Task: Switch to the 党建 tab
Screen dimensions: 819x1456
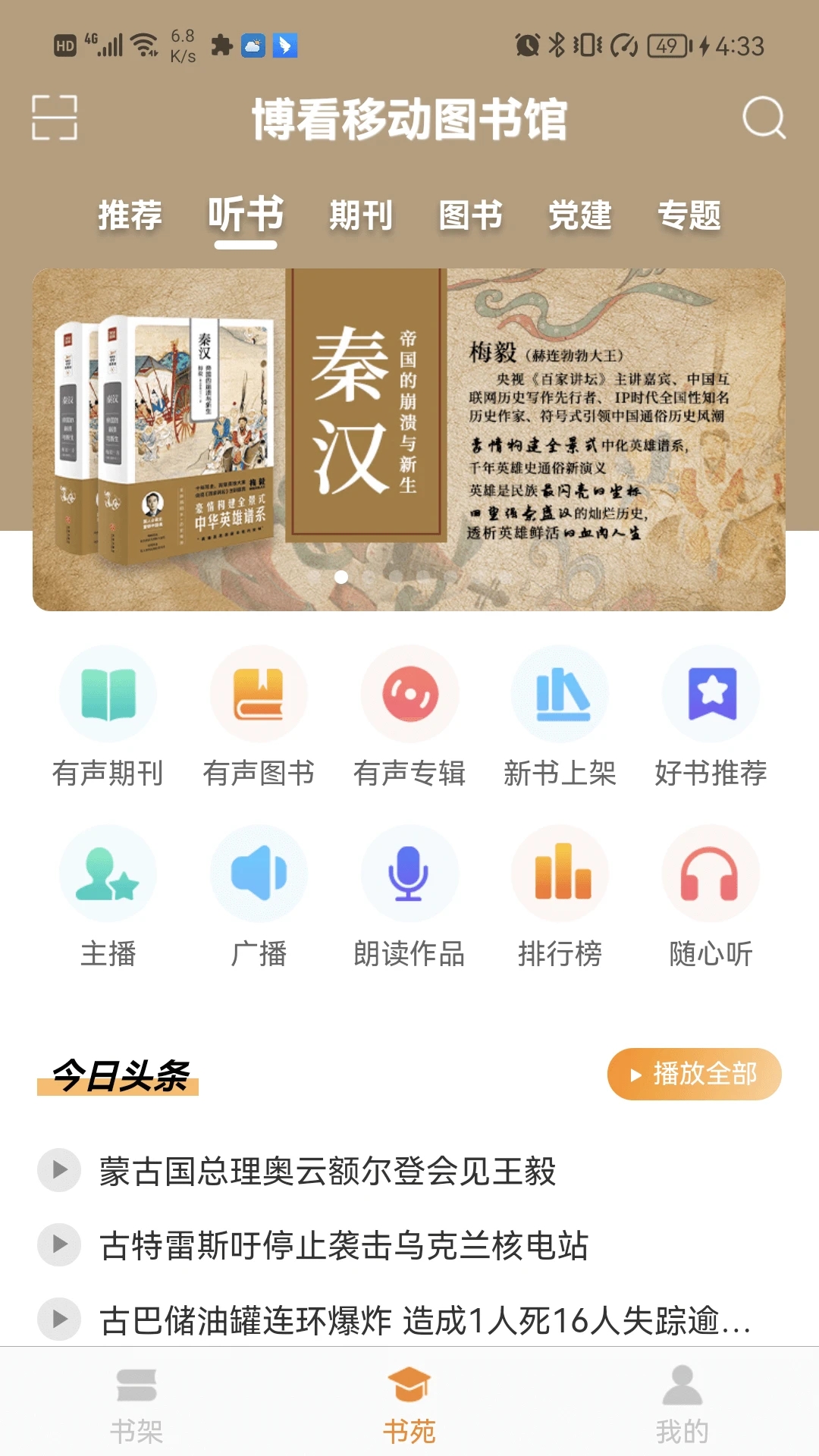Action: [x=580, y=215]
